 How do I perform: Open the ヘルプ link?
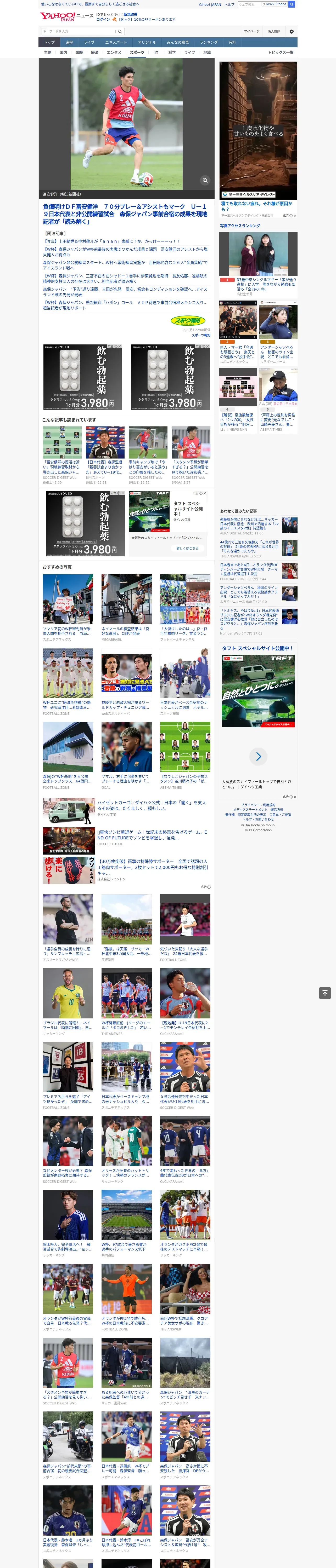coord(229,4)
